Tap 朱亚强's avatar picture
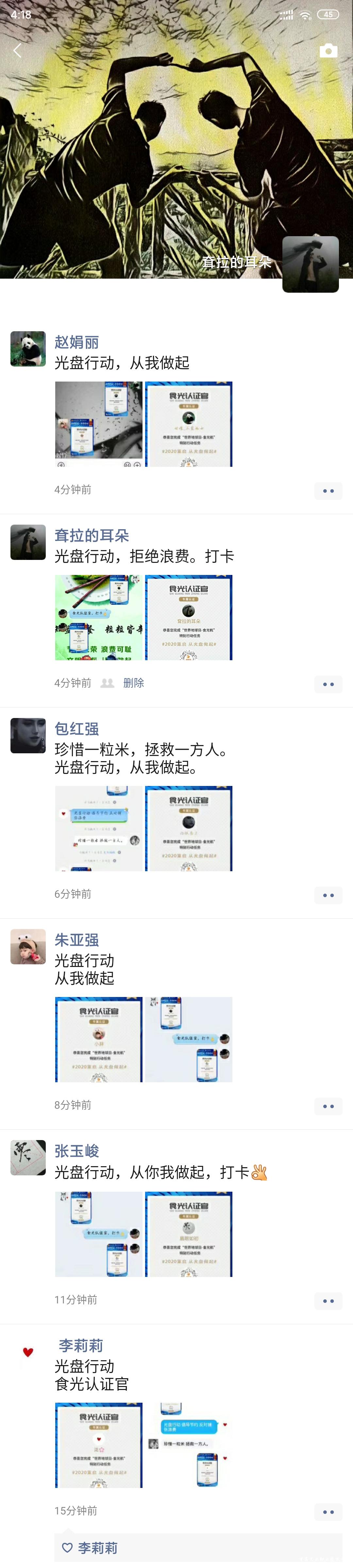Viewport: 353px width, 1568px height. [x=28, y=947]
